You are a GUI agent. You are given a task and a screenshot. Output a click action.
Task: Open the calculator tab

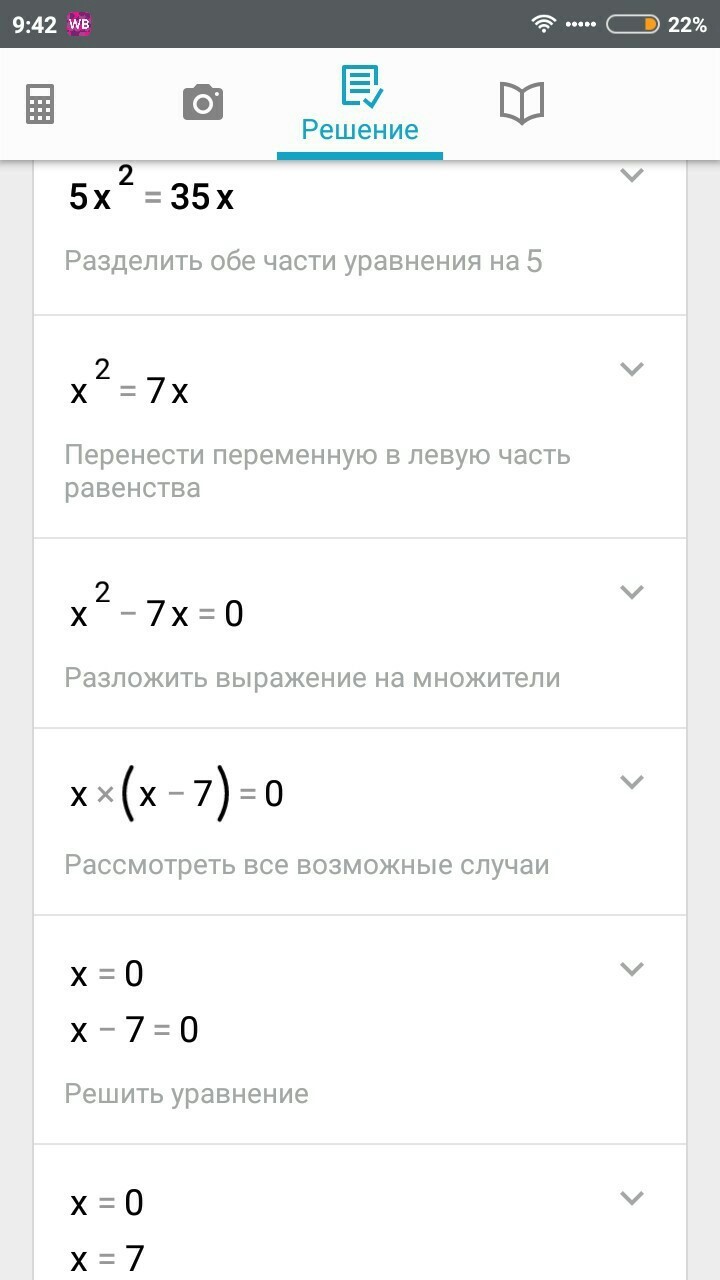(x=40, y=103)
